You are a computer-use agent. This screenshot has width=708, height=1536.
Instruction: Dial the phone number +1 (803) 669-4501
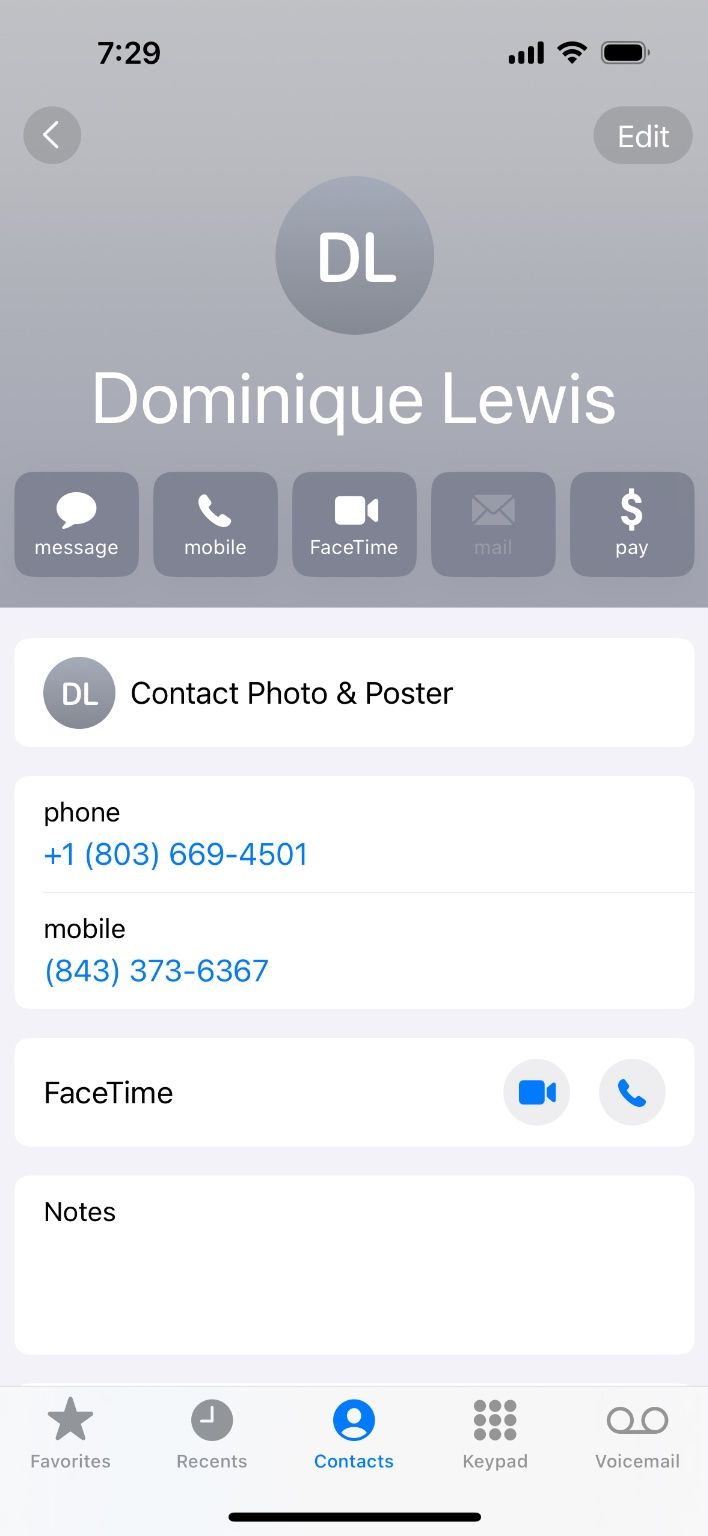click(x=175, y=855)
